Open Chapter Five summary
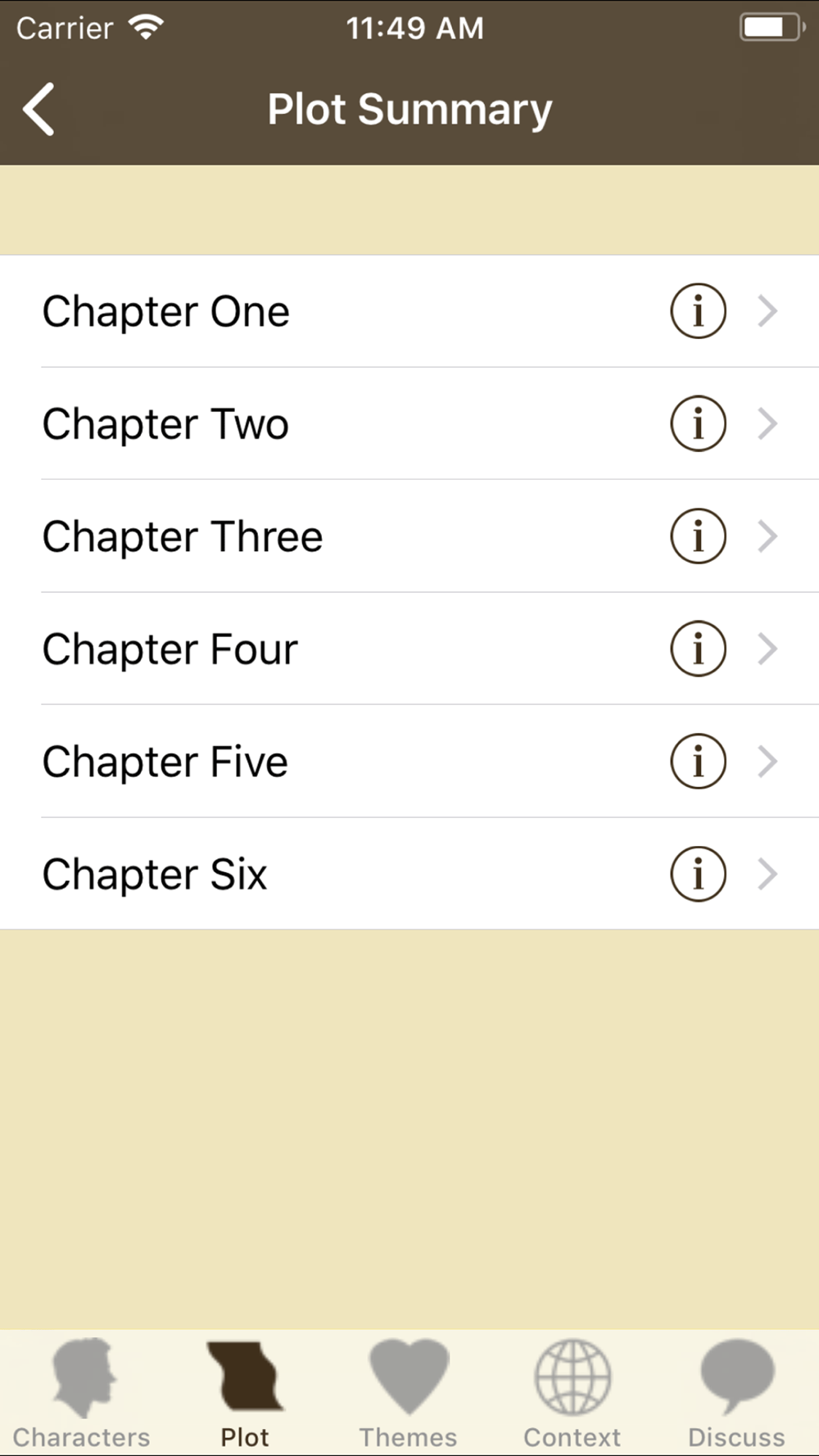The image size is (819, 1456). point(409,762)
